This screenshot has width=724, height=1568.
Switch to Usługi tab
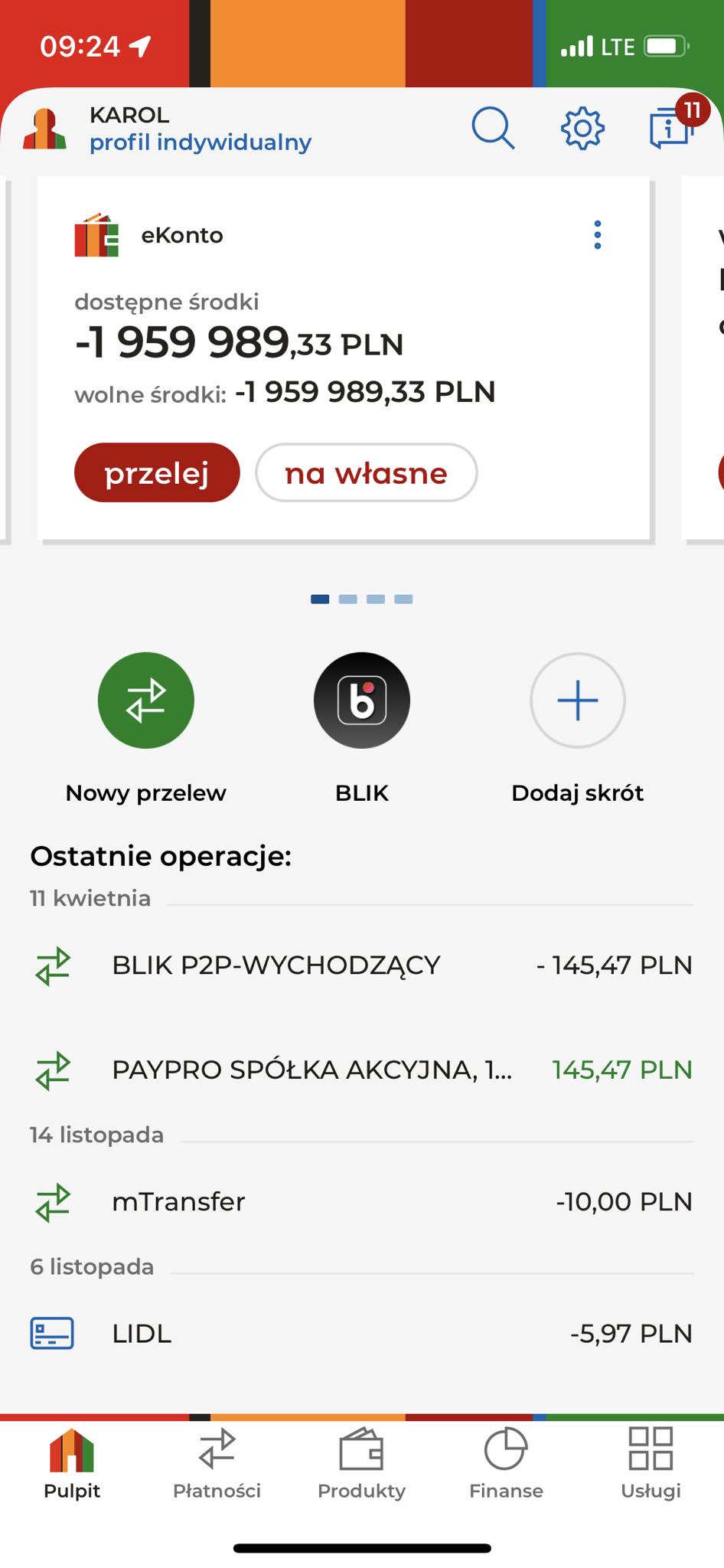click(651, 1464)
